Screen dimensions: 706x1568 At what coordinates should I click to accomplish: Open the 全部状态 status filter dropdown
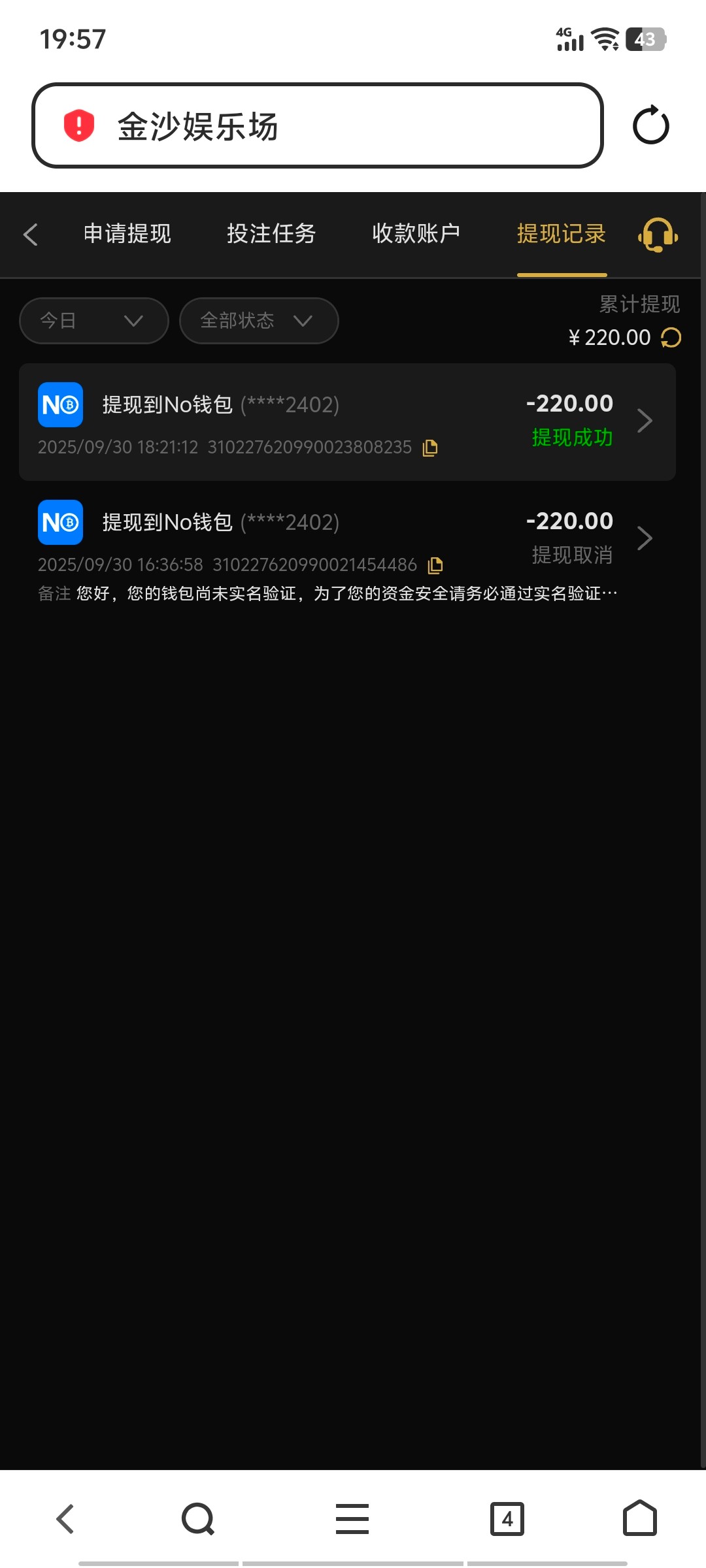click(258, 320)
